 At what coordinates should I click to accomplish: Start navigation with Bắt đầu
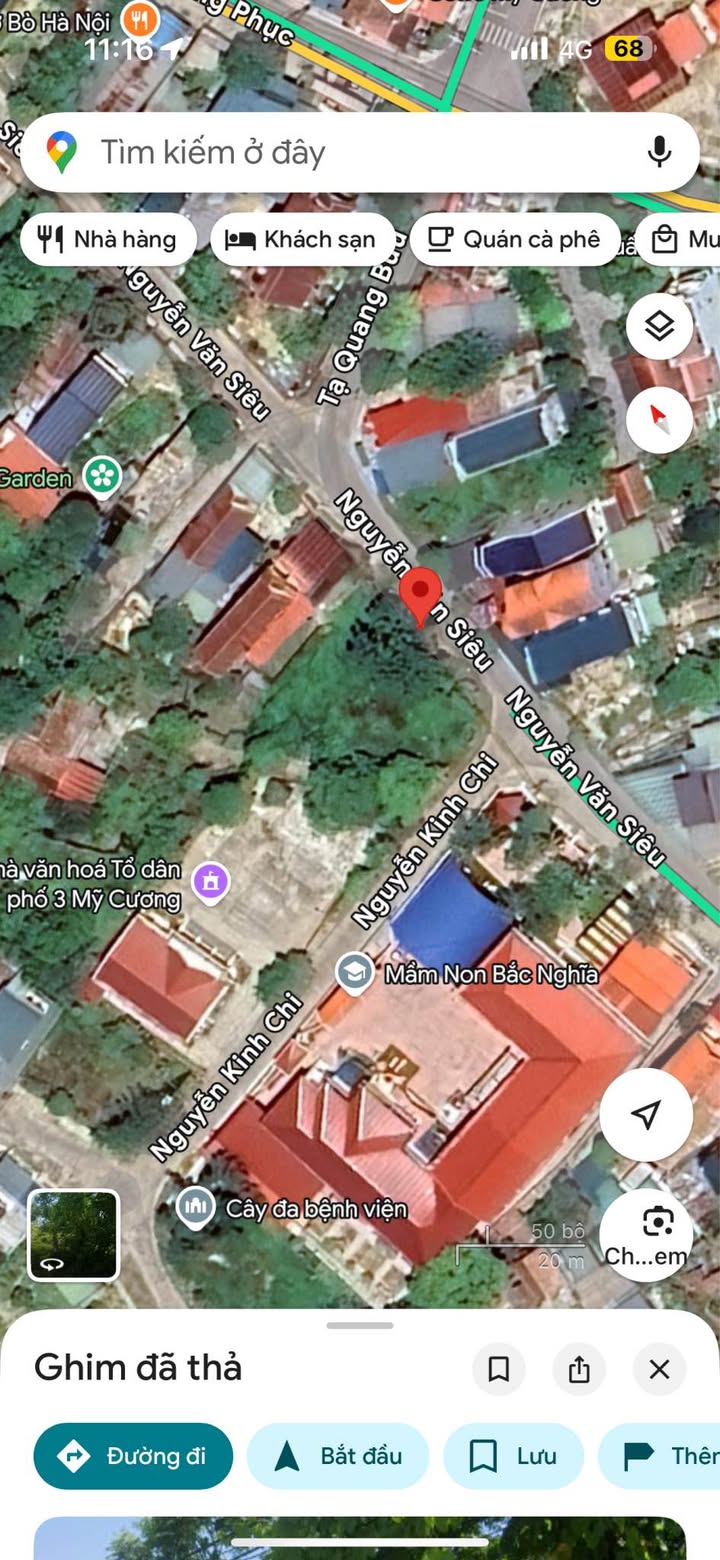338,1456
